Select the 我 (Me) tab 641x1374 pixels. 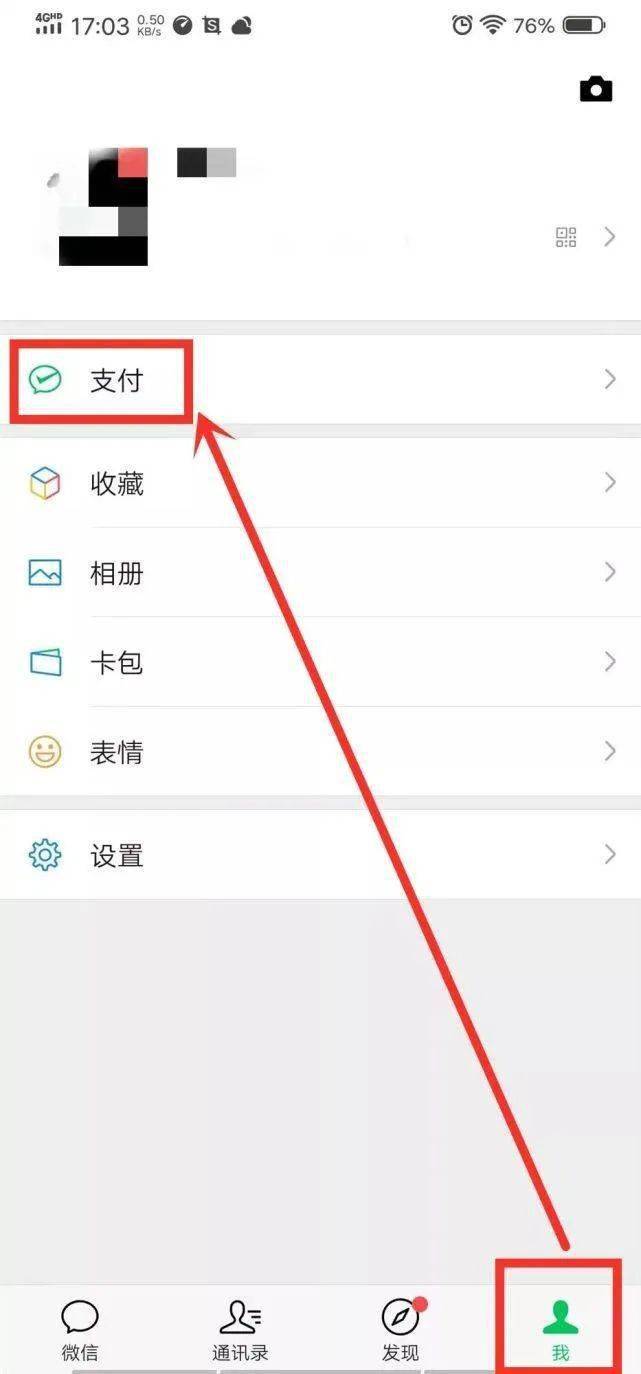click(560, 1330)
